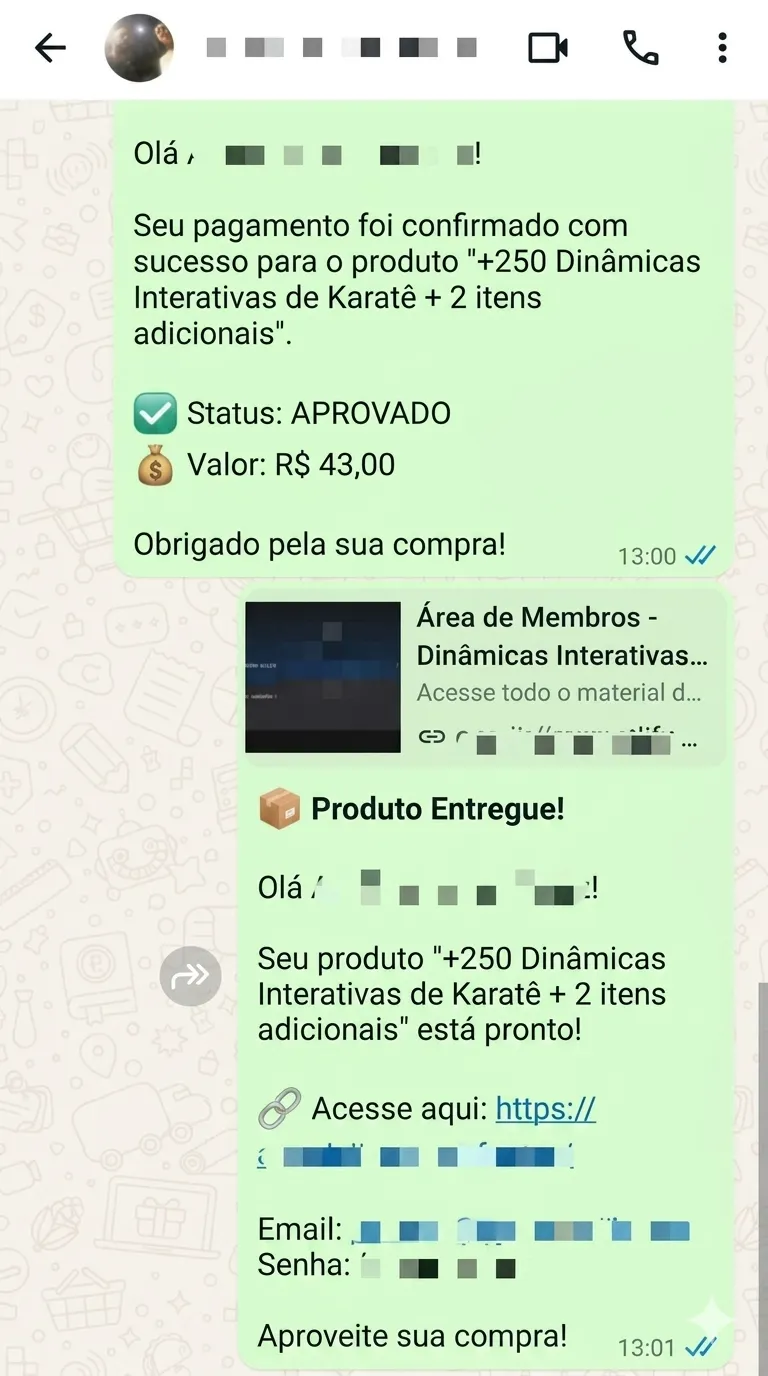
Task: Tap the forward arrow on the delivery message
Action: coord(190,976)
